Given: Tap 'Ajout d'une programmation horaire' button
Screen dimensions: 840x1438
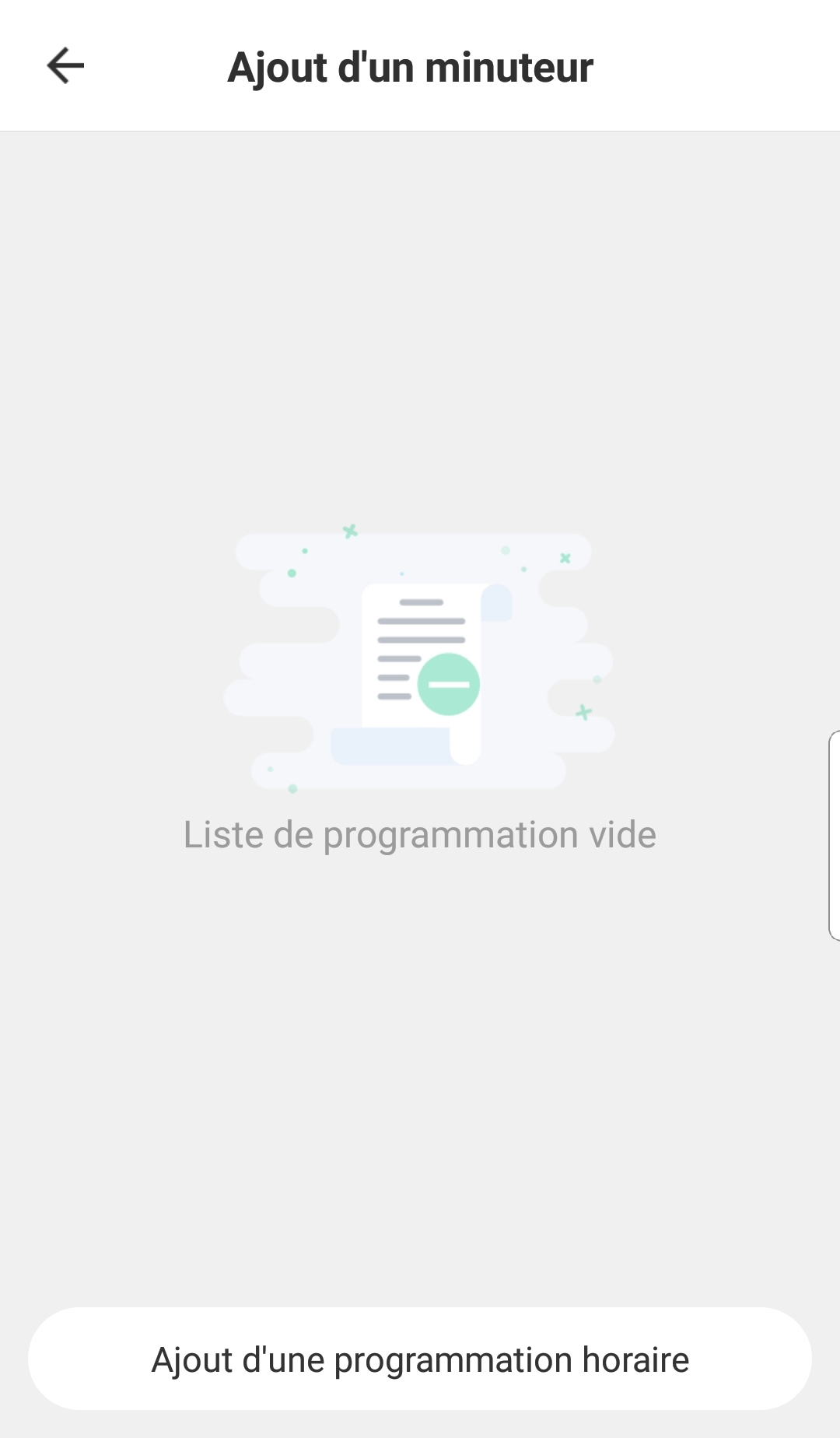Looking at the screenshot, I should [420, 1359].
